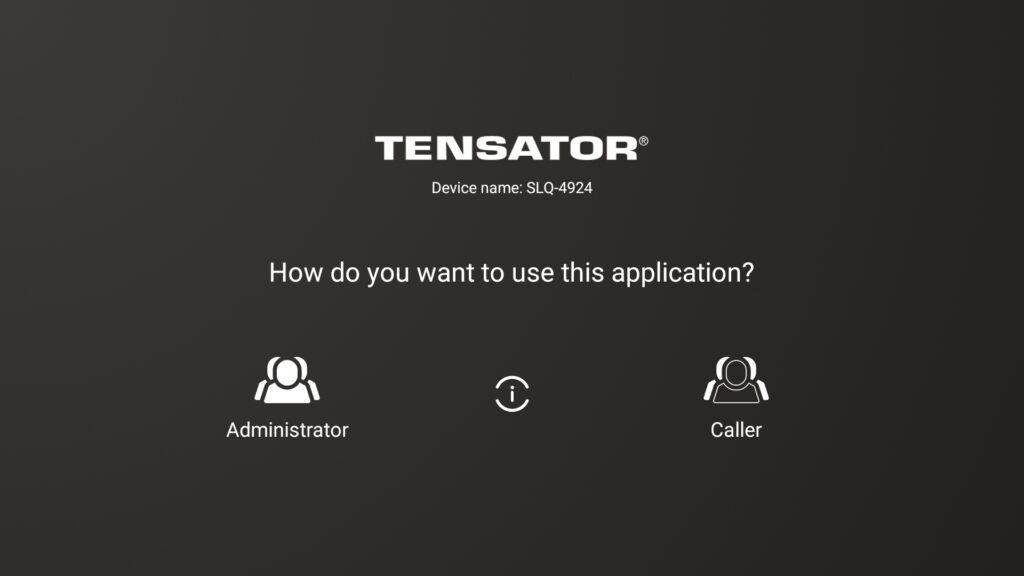This screenshot has width=1024, height=576.
Task: Choose the Administrator mode
Action: click(287, 397)
